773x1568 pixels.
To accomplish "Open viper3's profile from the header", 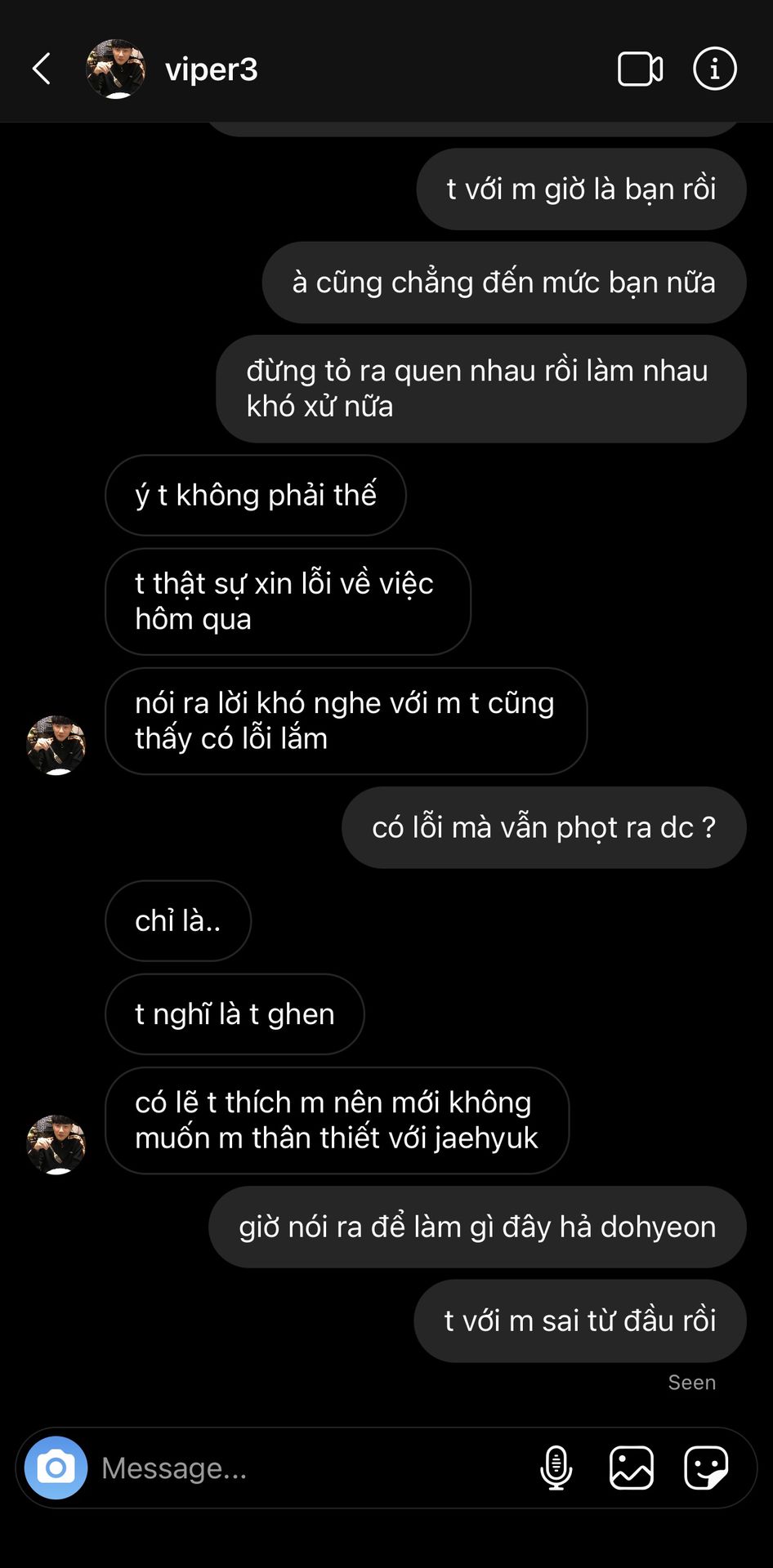I will pyautogui.click(x=211, y=69).
